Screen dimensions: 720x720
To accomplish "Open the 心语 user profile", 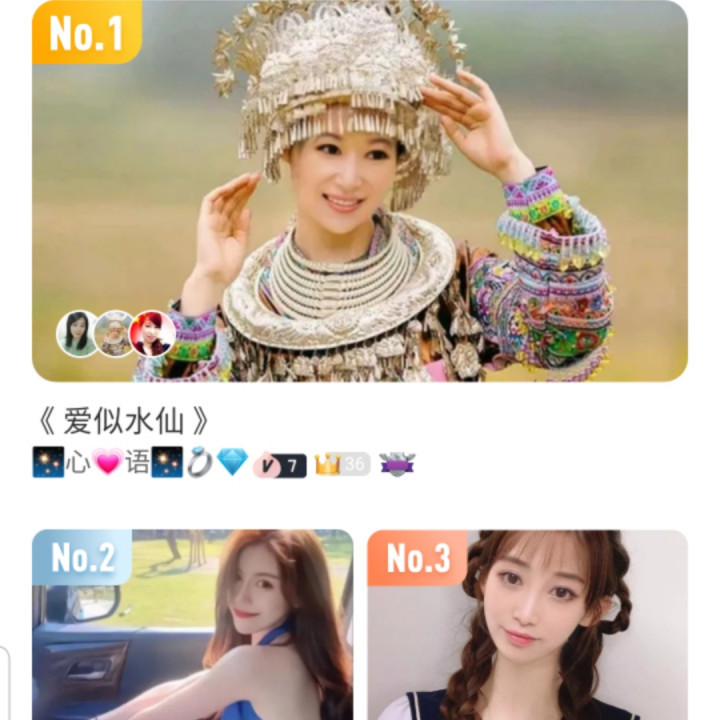I will (108, 464).
